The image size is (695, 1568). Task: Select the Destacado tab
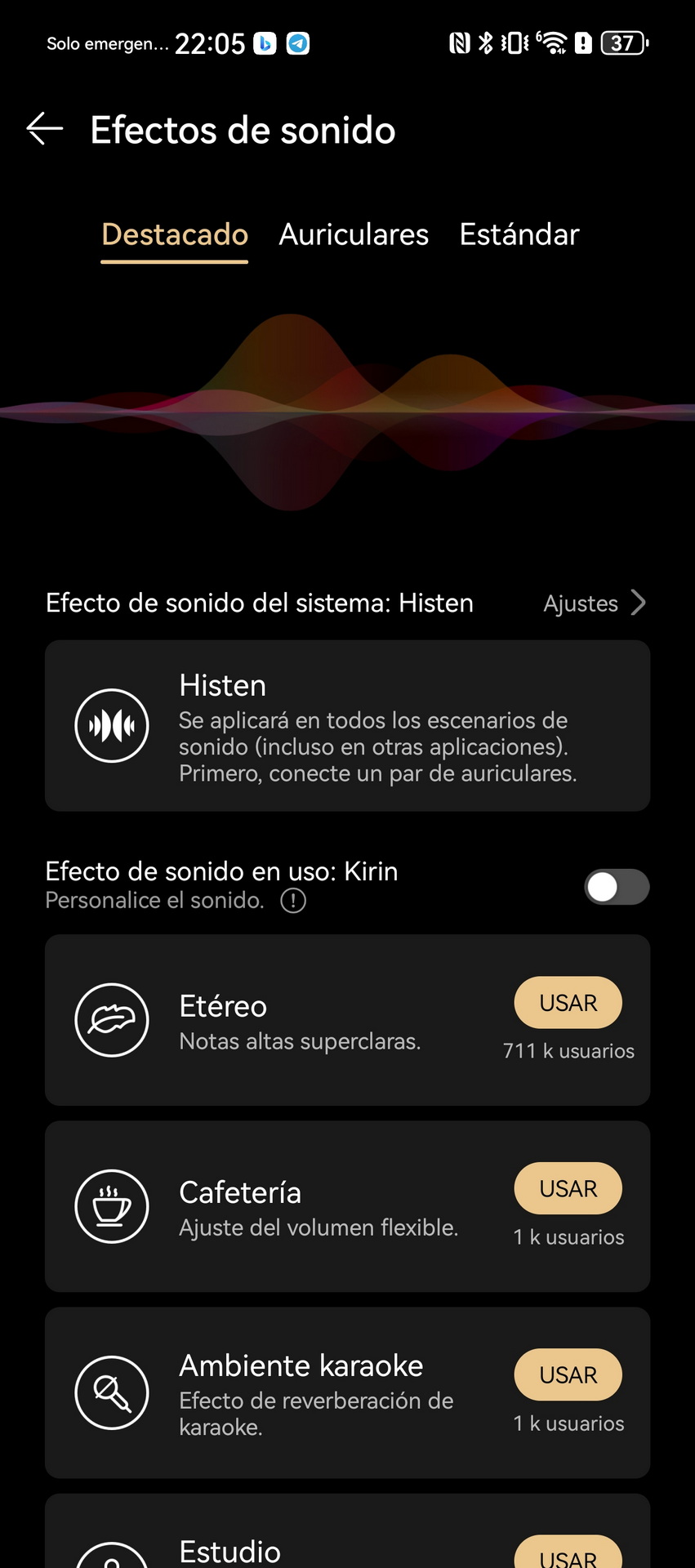coord(175,234)
